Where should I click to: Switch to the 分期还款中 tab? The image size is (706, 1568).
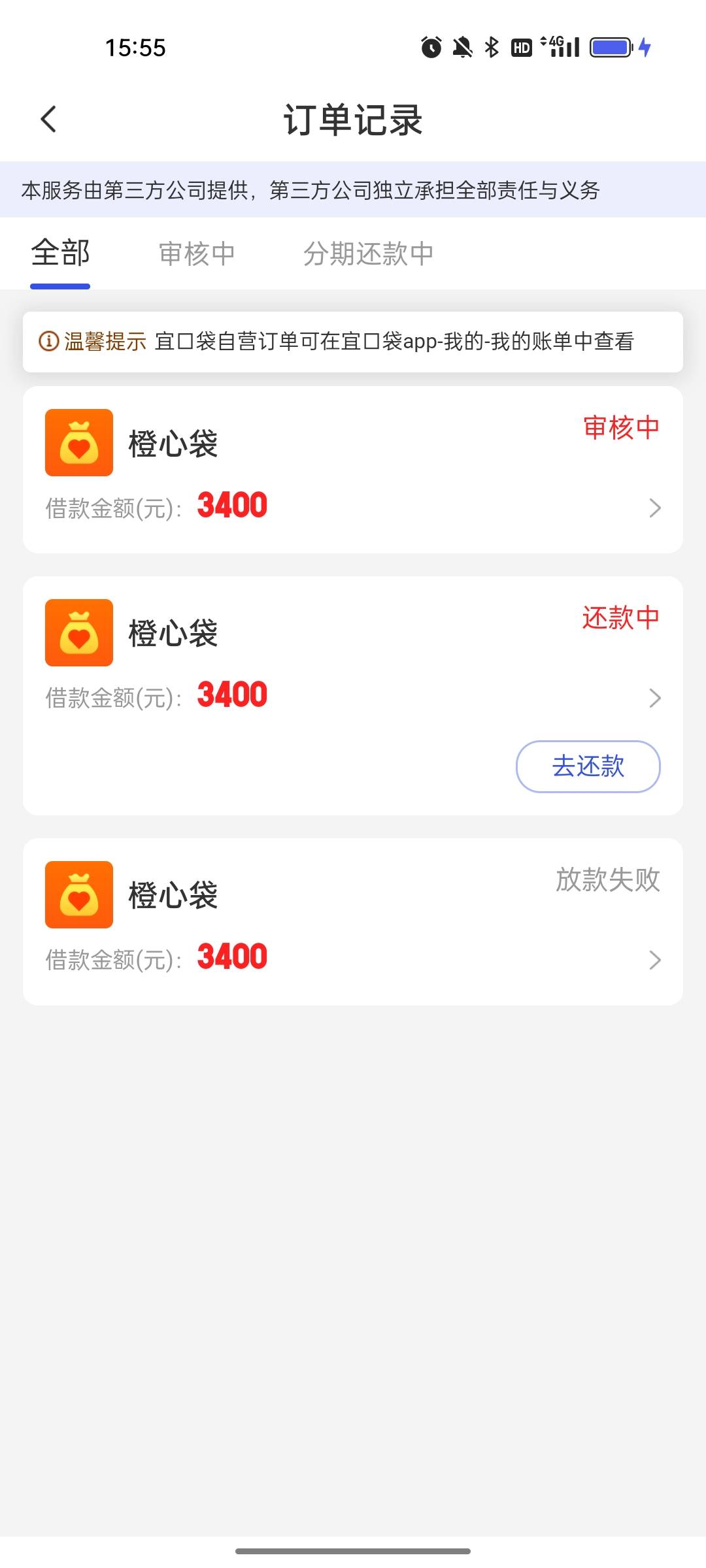[368, 253]
